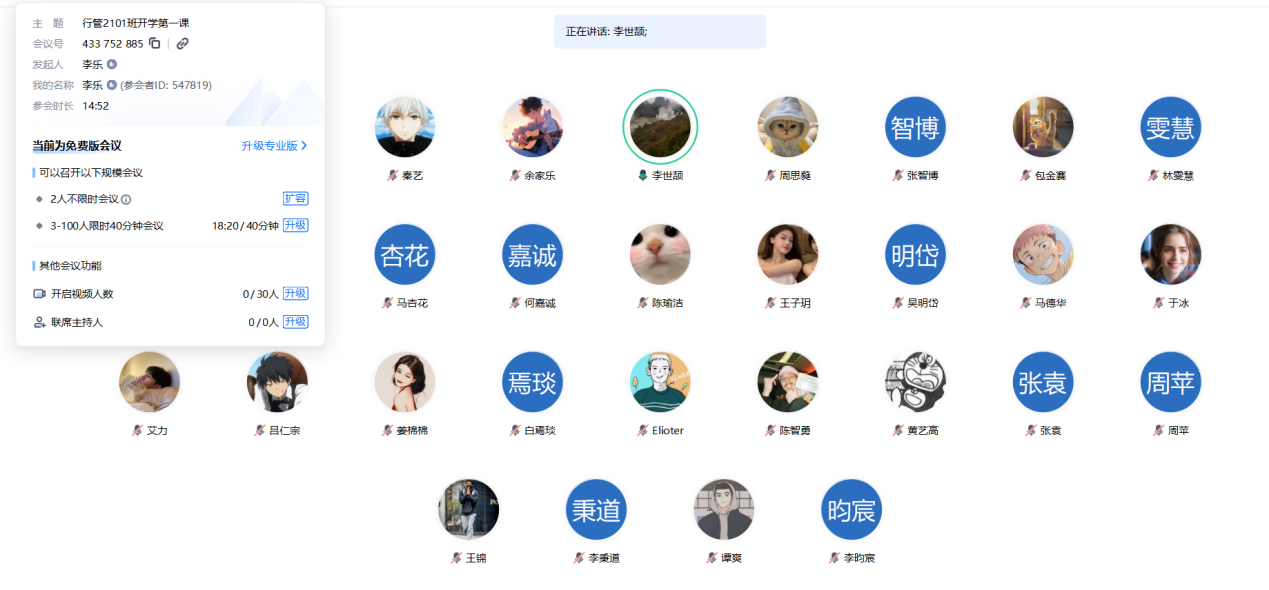Tap 升级 for 开启视频人数
The height and width of the screenshot is (590, 1269).
pyautogui.click(x=295, y=294)
